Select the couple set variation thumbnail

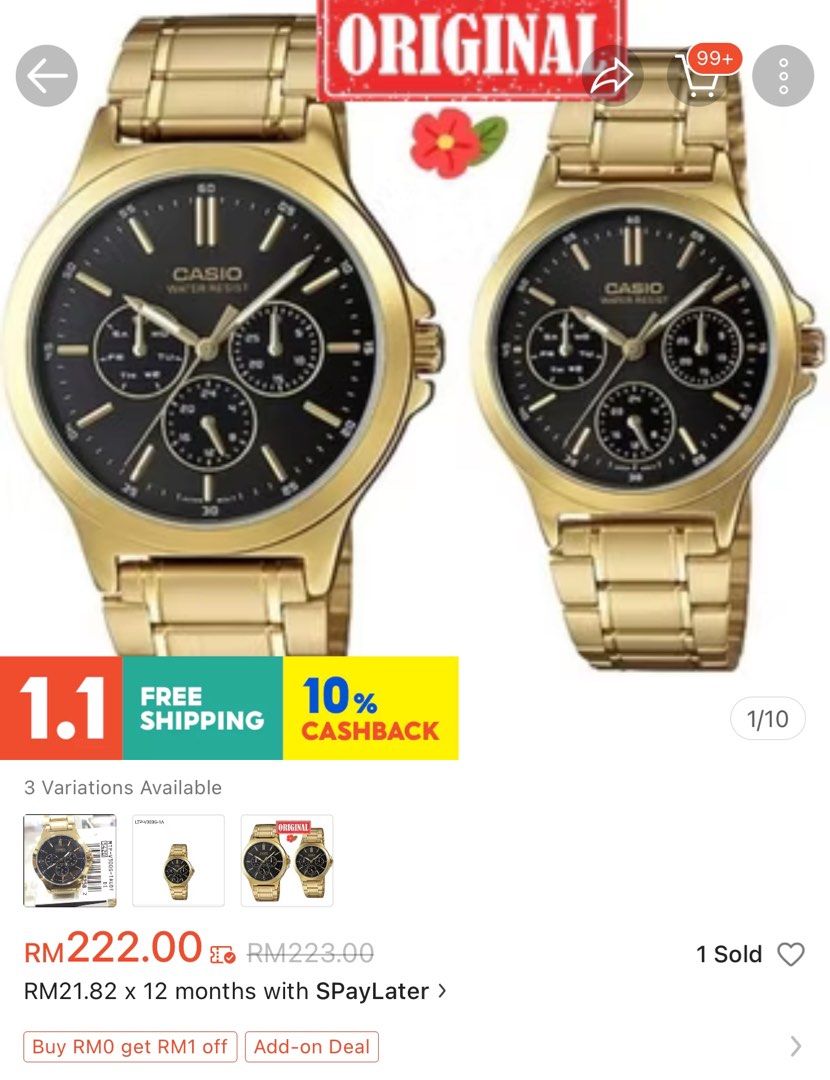pyautogui.click(x=287, y=858)
